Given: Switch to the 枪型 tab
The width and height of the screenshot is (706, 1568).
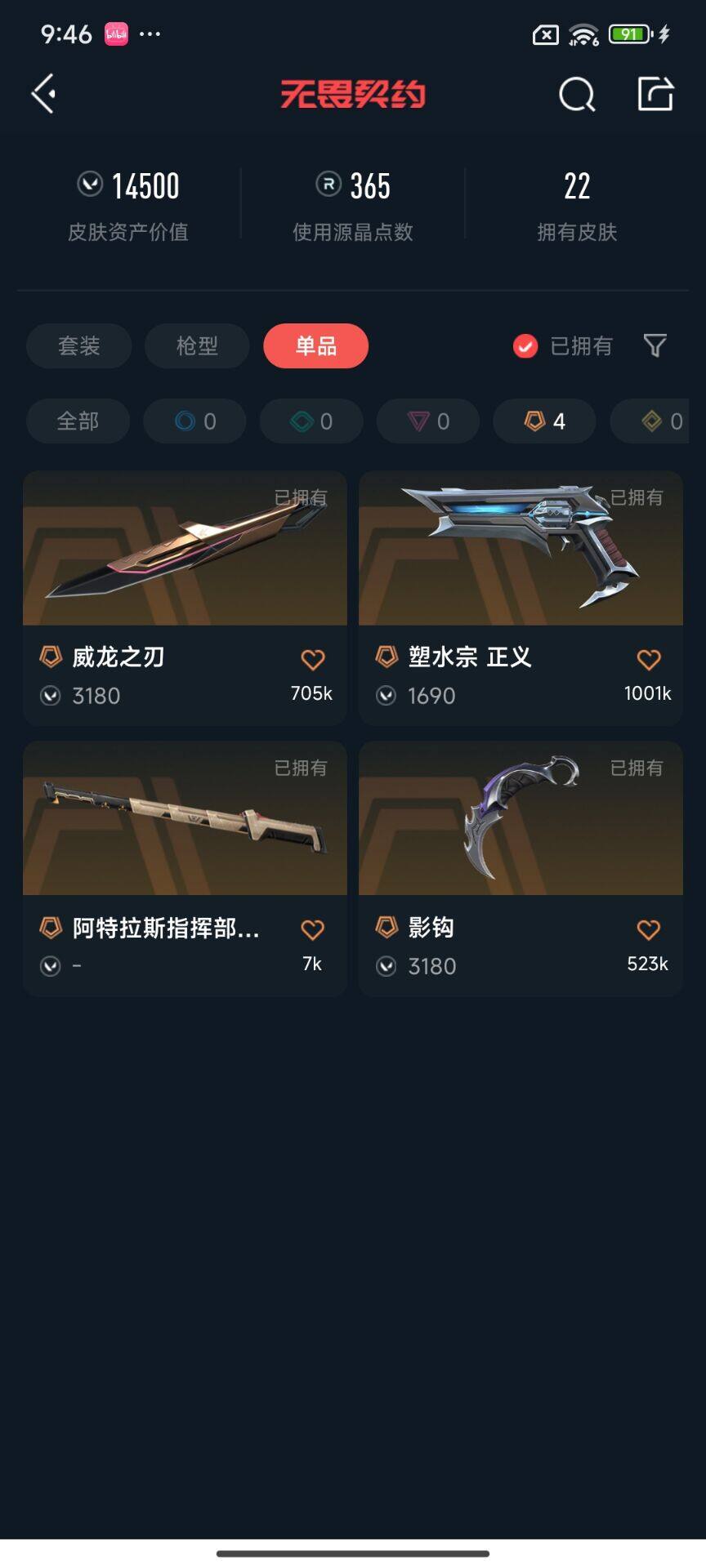Looking at the screenshot, I should tap(197, 346).
